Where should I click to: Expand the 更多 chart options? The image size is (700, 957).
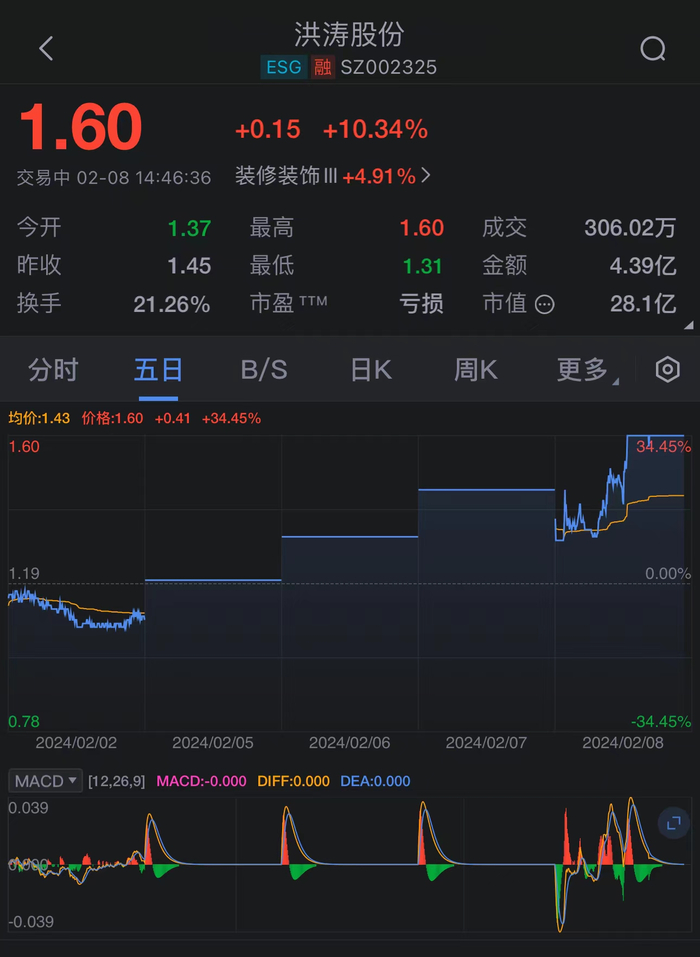point(585,370)
